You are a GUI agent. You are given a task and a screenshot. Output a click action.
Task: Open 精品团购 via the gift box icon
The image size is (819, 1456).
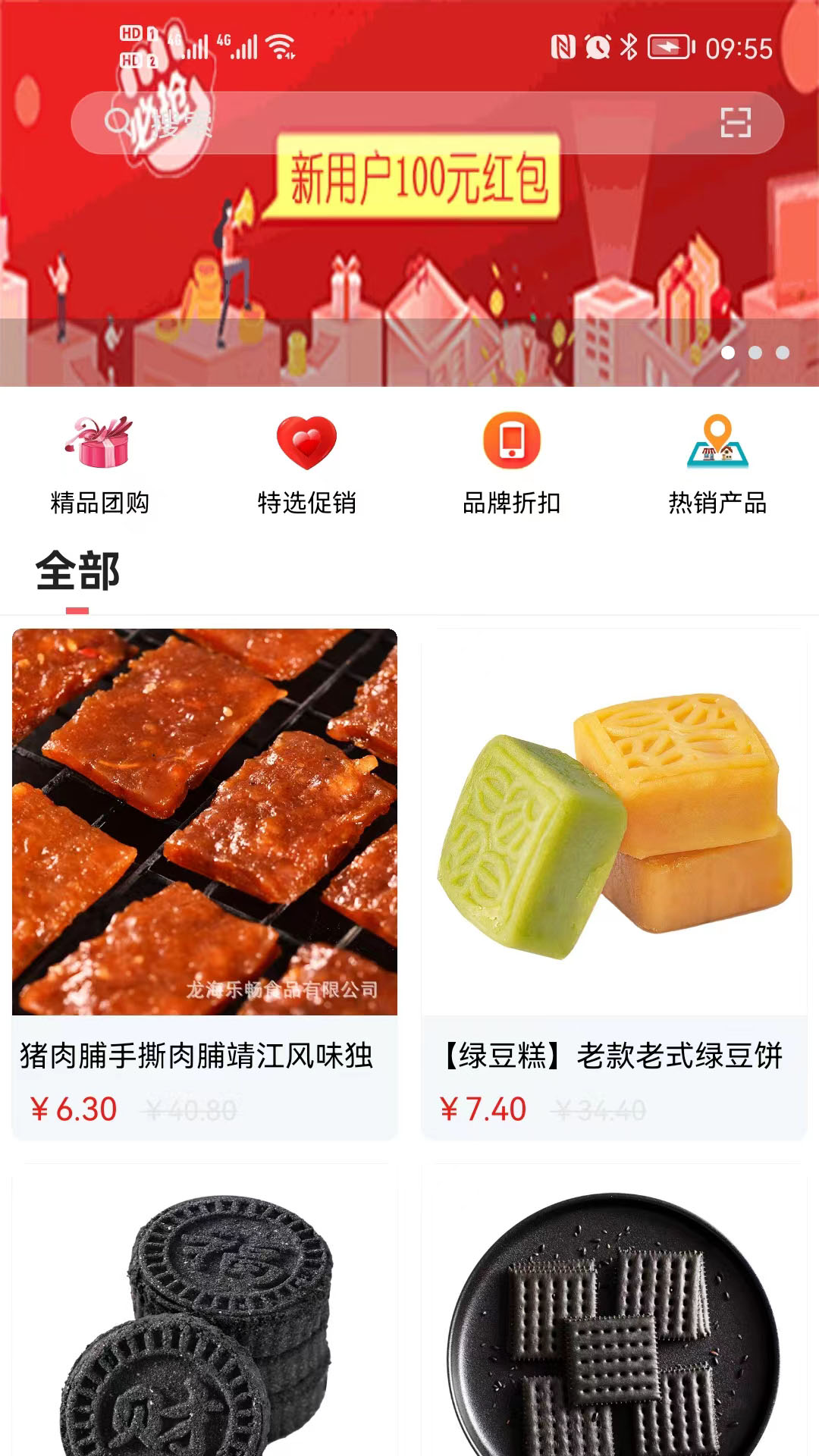coord(99,444)
